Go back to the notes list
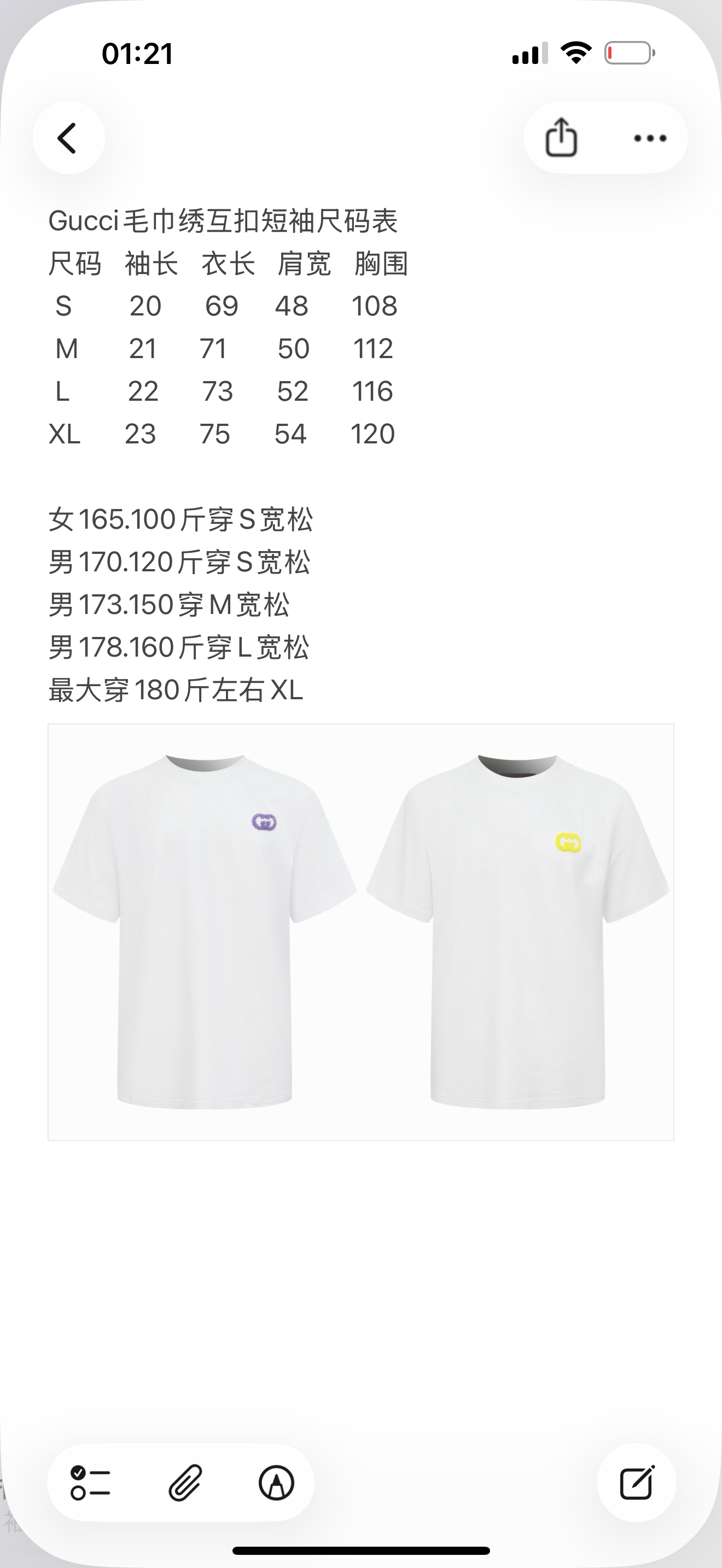The height and width of the screenshot is (1568, 722). coord(68,138)
